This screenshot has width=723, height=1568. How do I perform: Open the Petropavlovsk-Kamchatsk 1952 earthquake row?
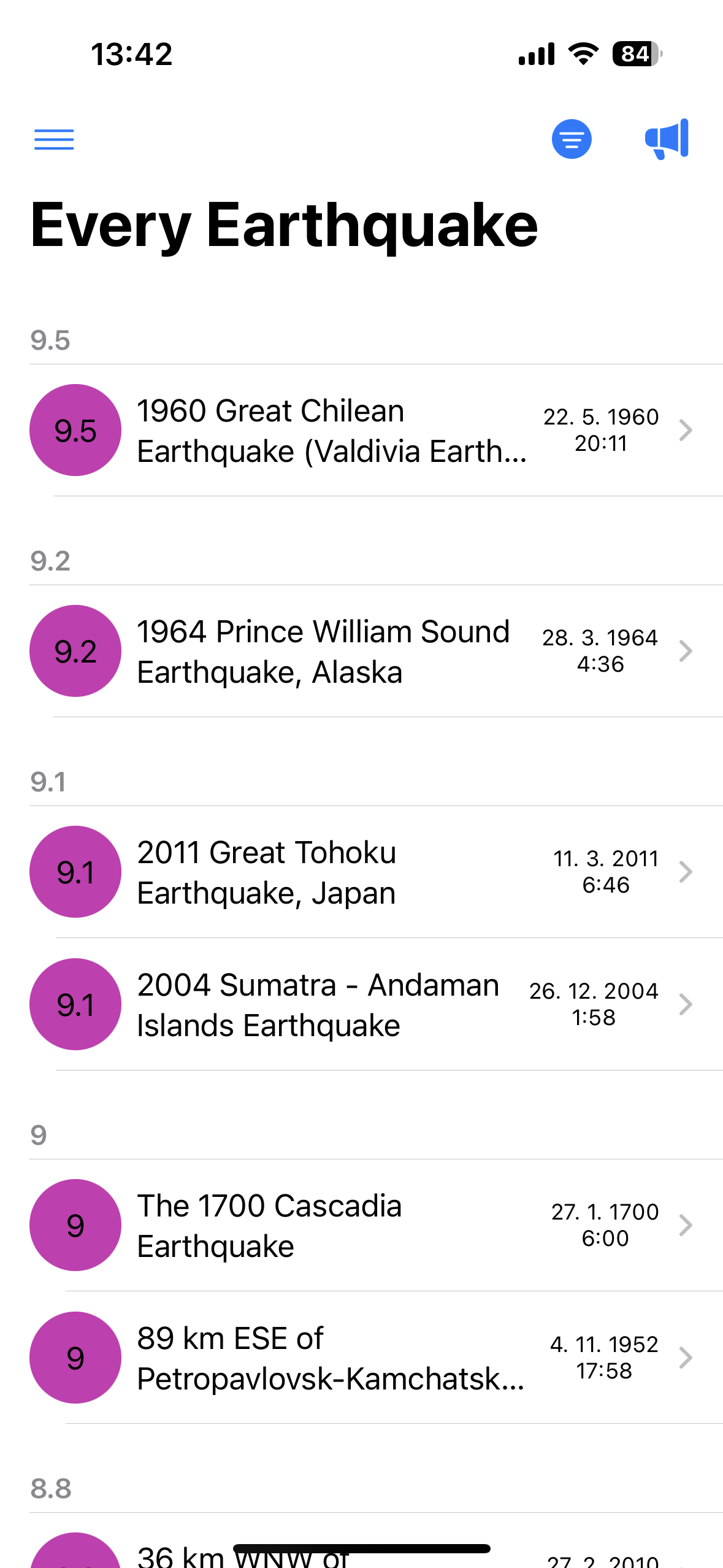[x=330, y=1358]
